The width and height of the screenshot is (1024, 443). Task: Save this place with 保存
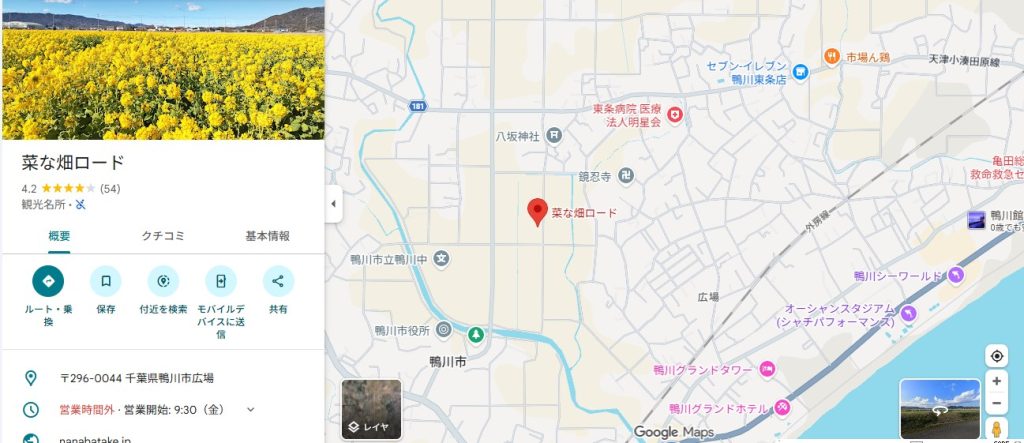106,281
